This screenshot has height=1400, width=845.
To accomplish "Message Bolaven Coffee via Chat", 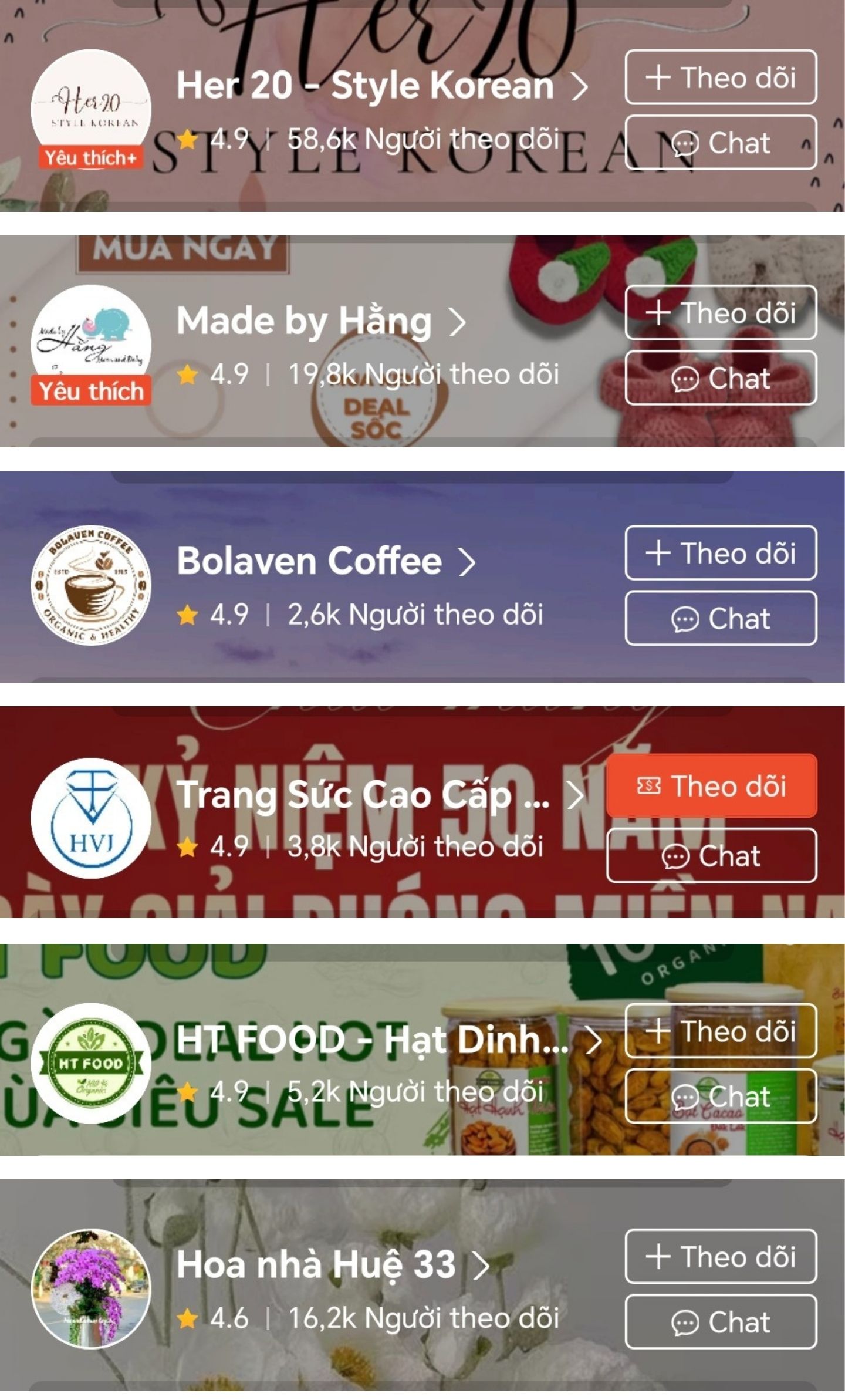I will 721,619.
